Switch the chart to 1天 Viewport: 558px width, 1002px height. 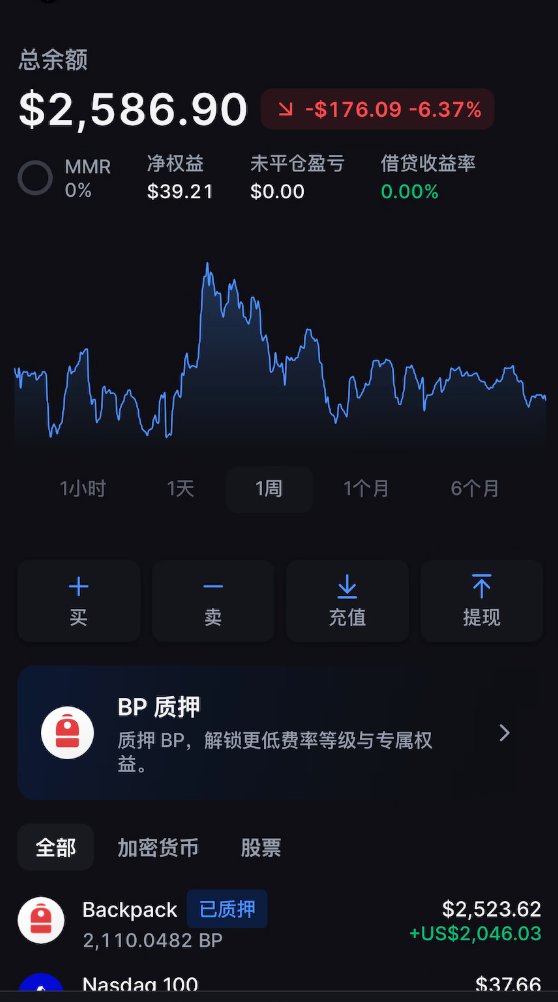[180, 489]
